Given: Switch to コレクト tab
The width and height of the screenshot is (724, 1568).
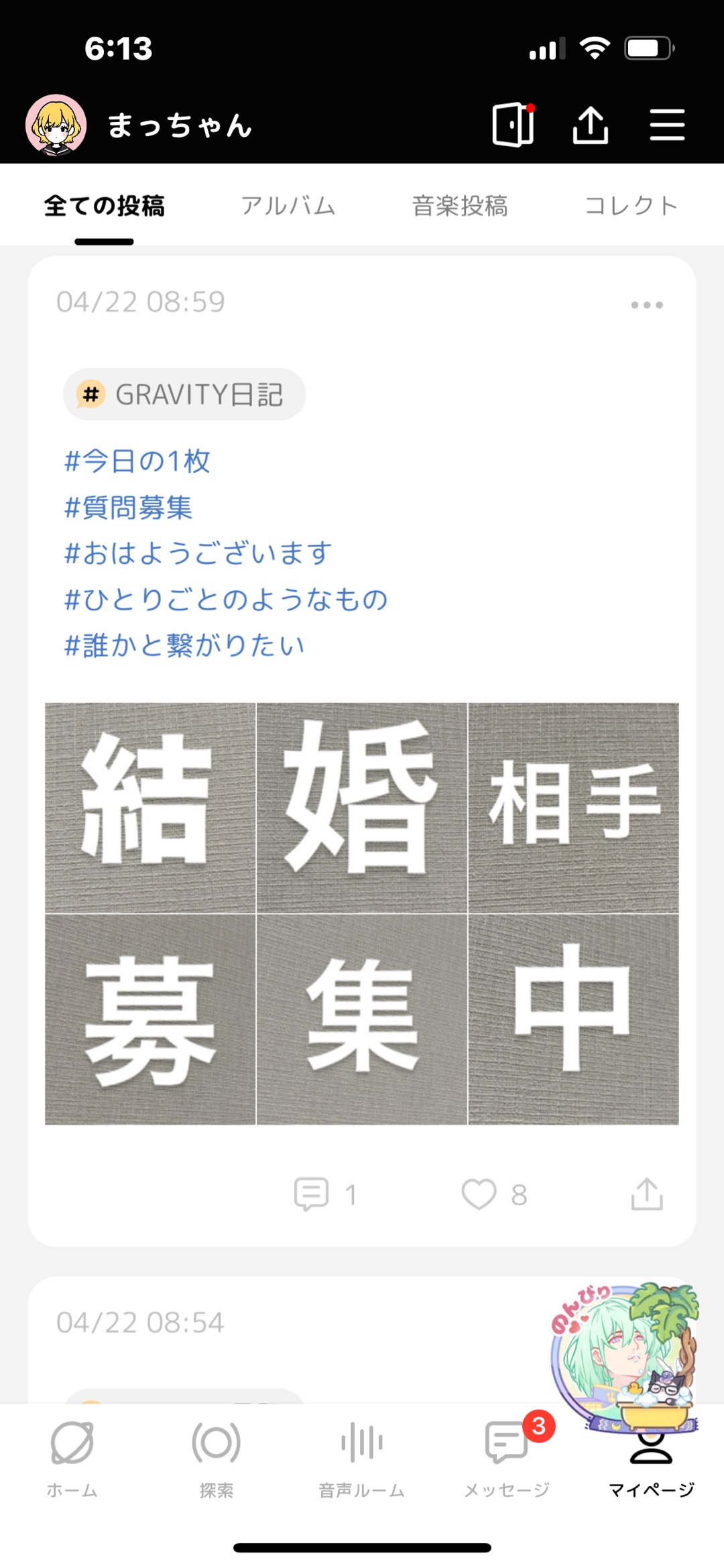Looking at the screenshot, I should 631,206.
